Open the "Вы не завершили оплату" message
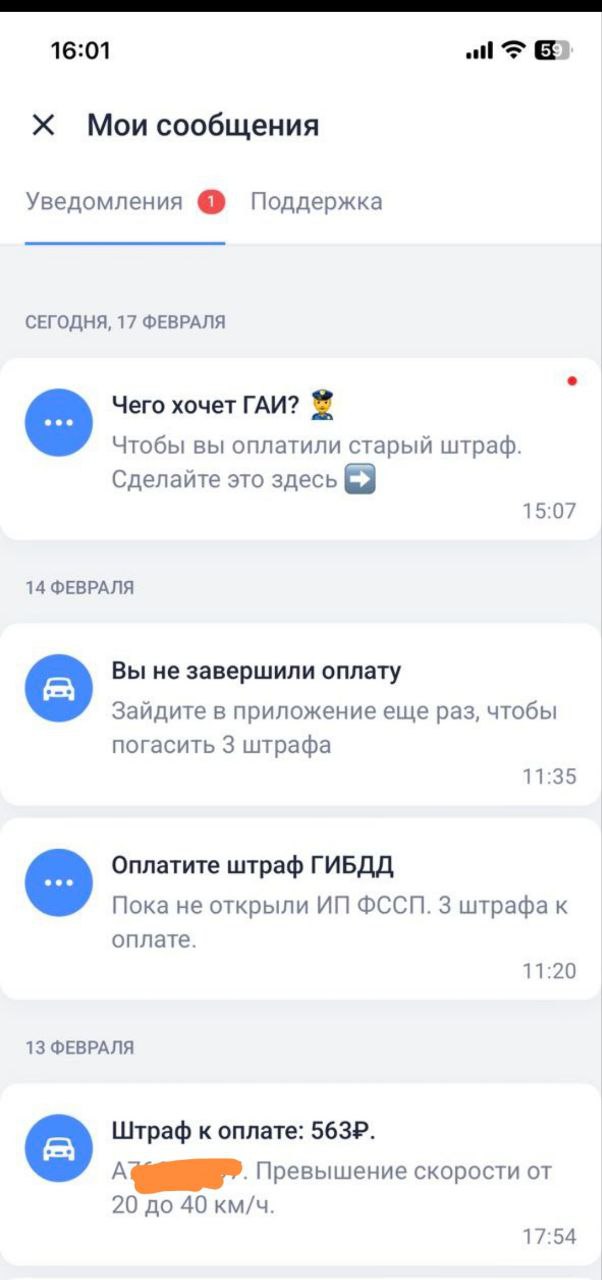This screenshot has width=602, height=1280. [x=301, y=714]
